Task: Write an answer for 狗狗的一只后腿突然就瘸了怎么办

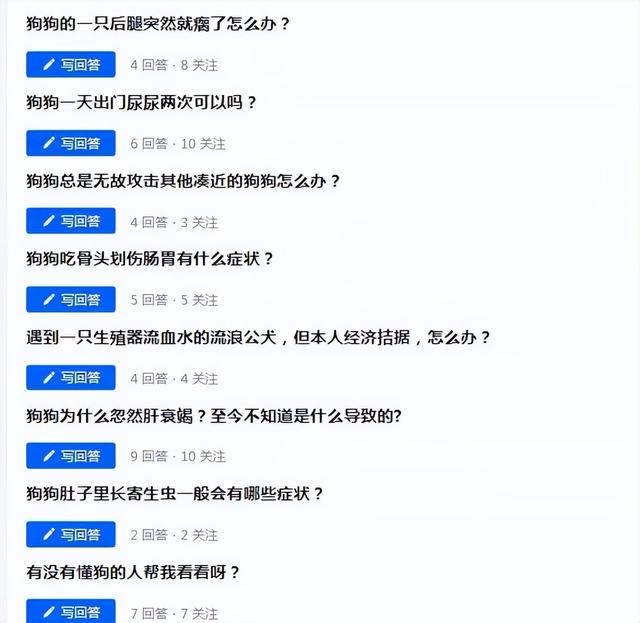Action: point(71,65)
